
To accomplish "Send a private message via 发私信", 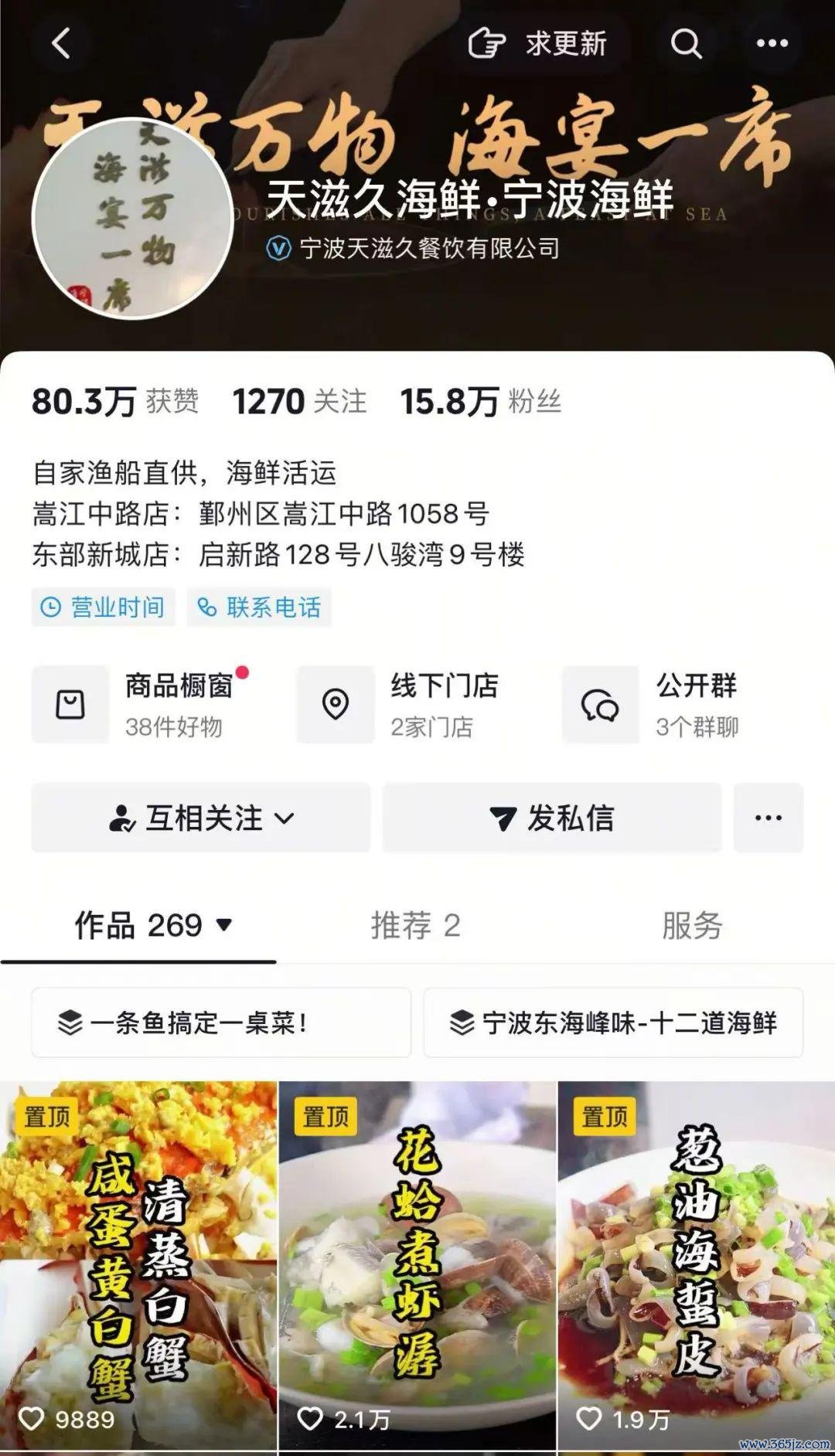I will coord(552,818).
